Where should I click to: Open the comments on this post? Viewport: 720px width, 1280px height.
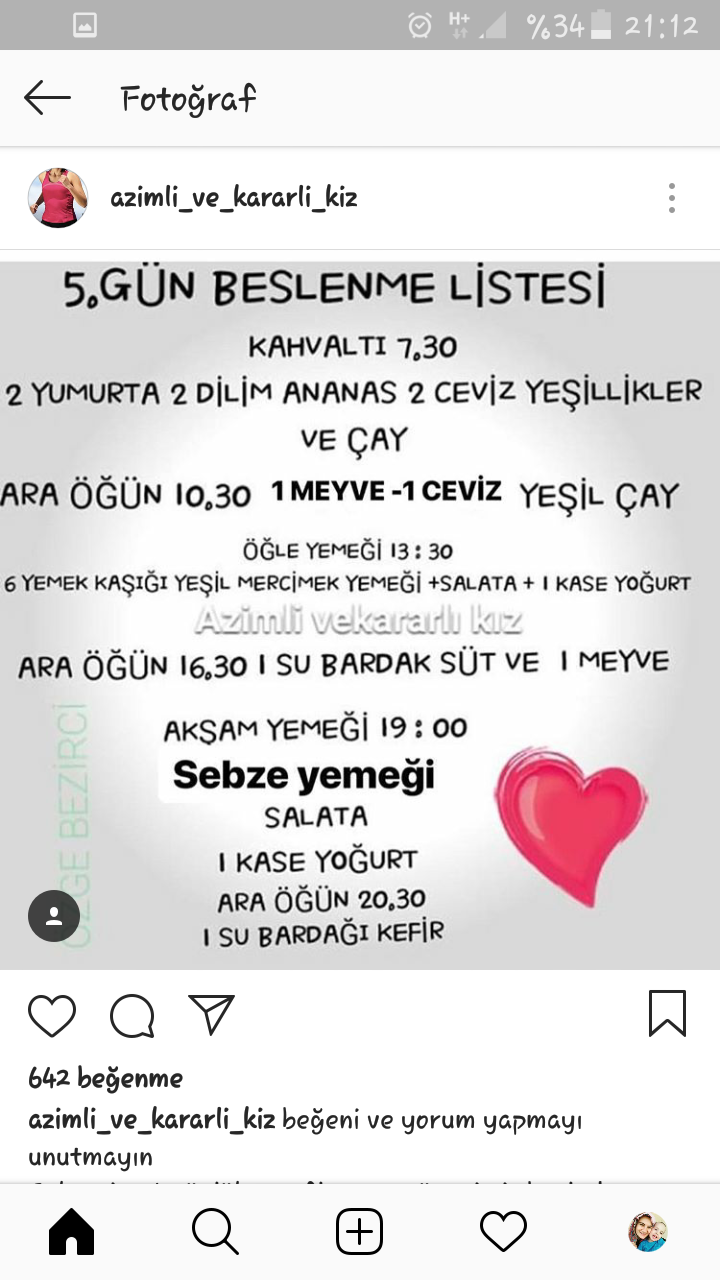132,1016
